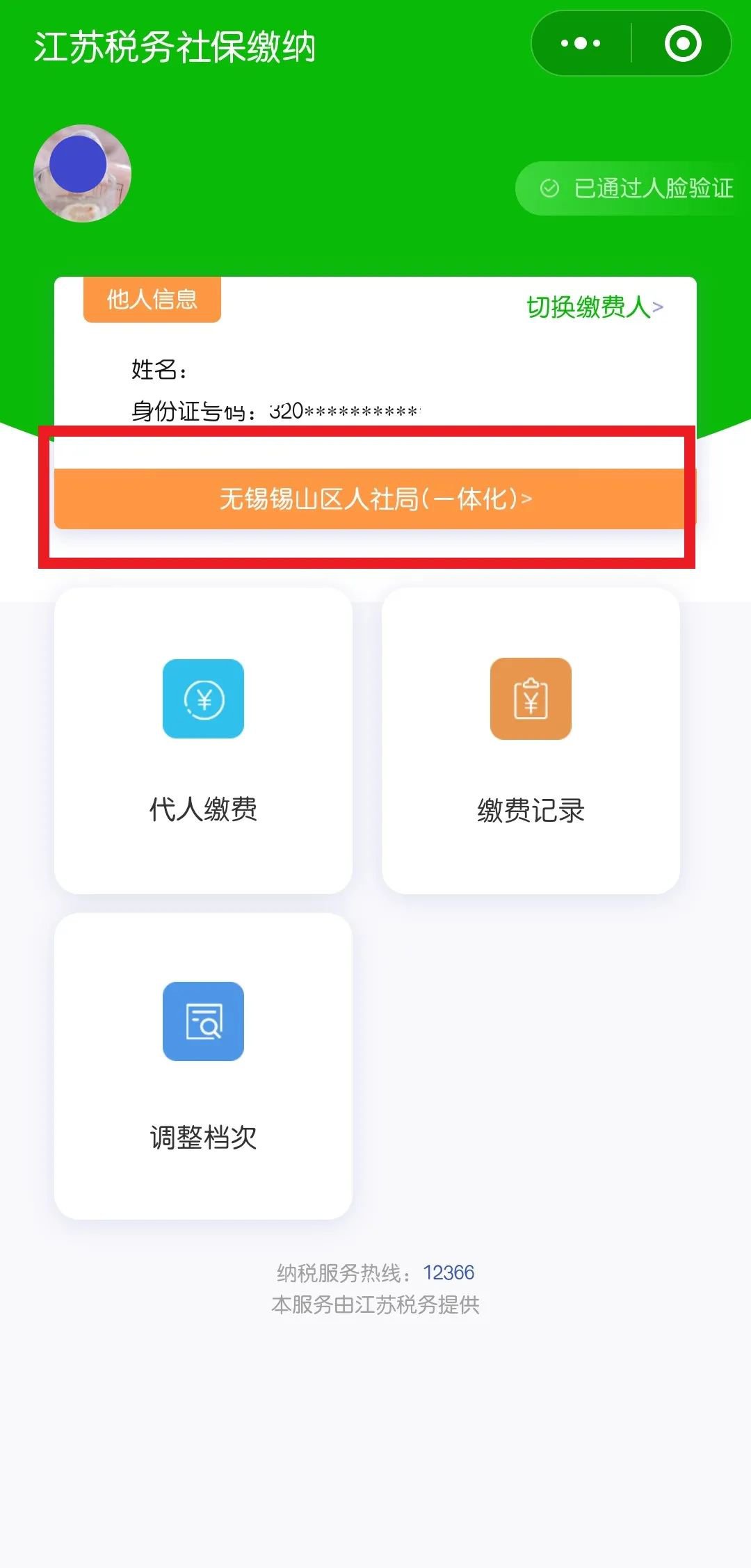The height and width of the screenshot is (1568, 751).
Task: Open the mini program overflow menu
Action: [x=581, y=44]
